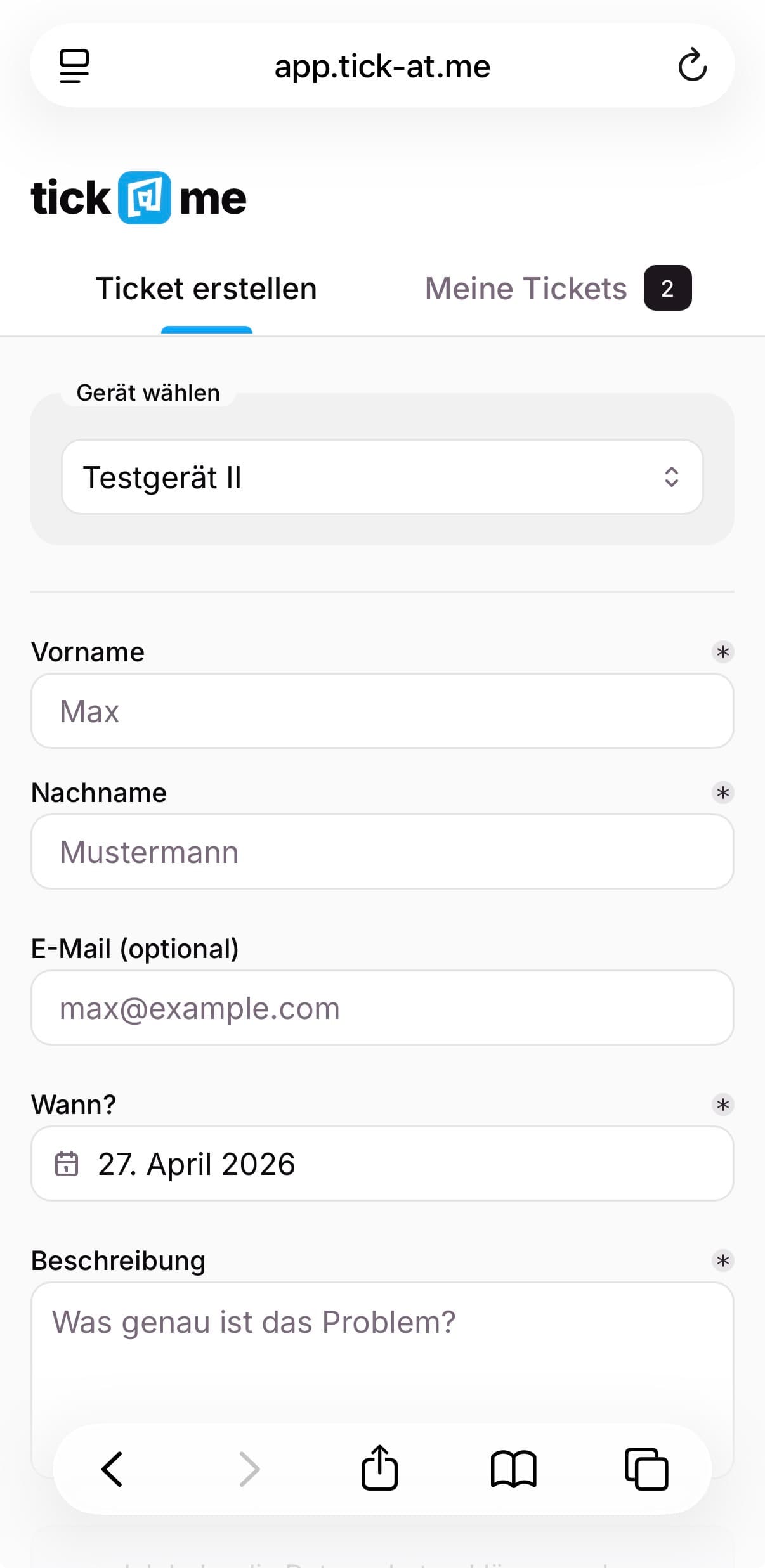Screen dimensions: 765x1568
Task: Reload the page in Safari
Action: (x=693, y=65)
